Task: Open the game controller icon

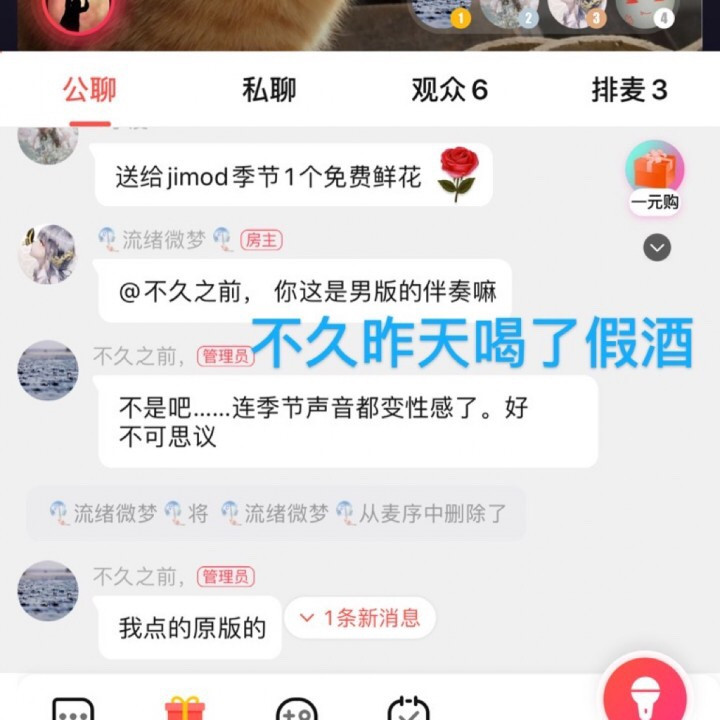Action: [x=296, y=708]
